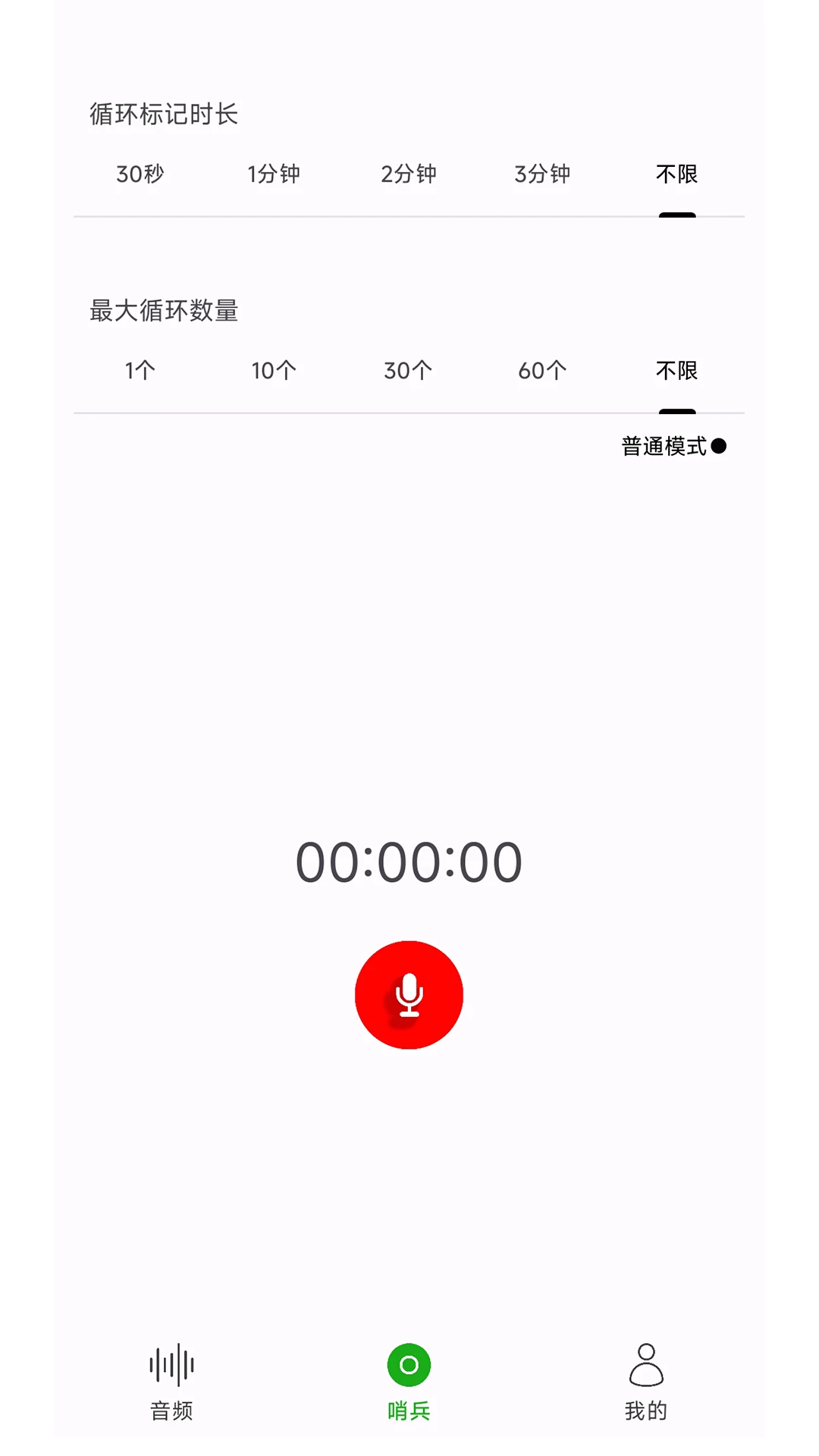Click the 00:00:00 timer display
Screen dimensions: 819x1456
[409, 859]
